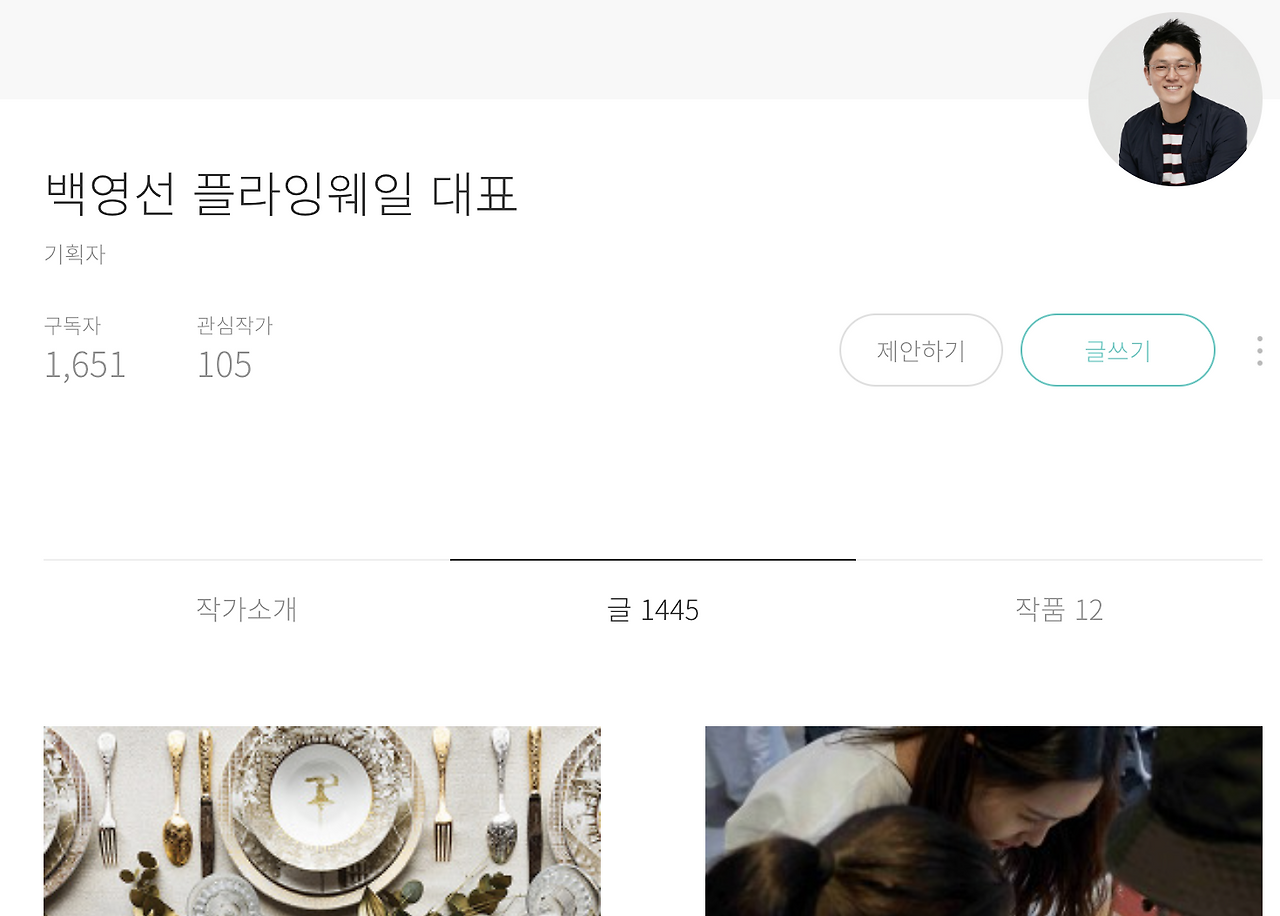Select the 글 1445 tab
Screen dimensions: 1280x916
click(653, 609)
